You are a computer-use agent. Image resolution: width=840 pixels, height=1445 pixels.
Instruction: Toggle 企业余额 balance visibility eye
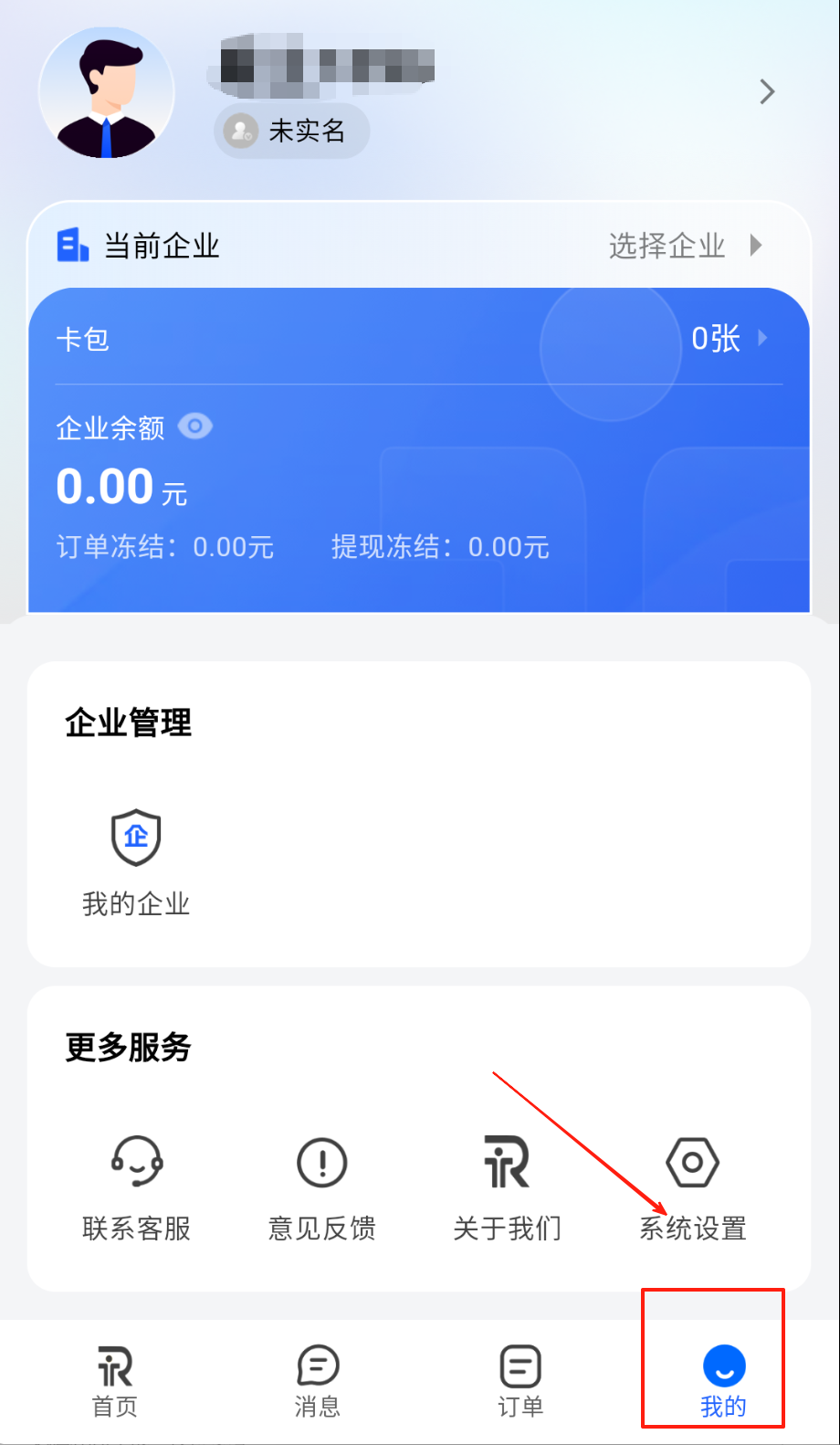pyautogui.click(x=195, y=427)
